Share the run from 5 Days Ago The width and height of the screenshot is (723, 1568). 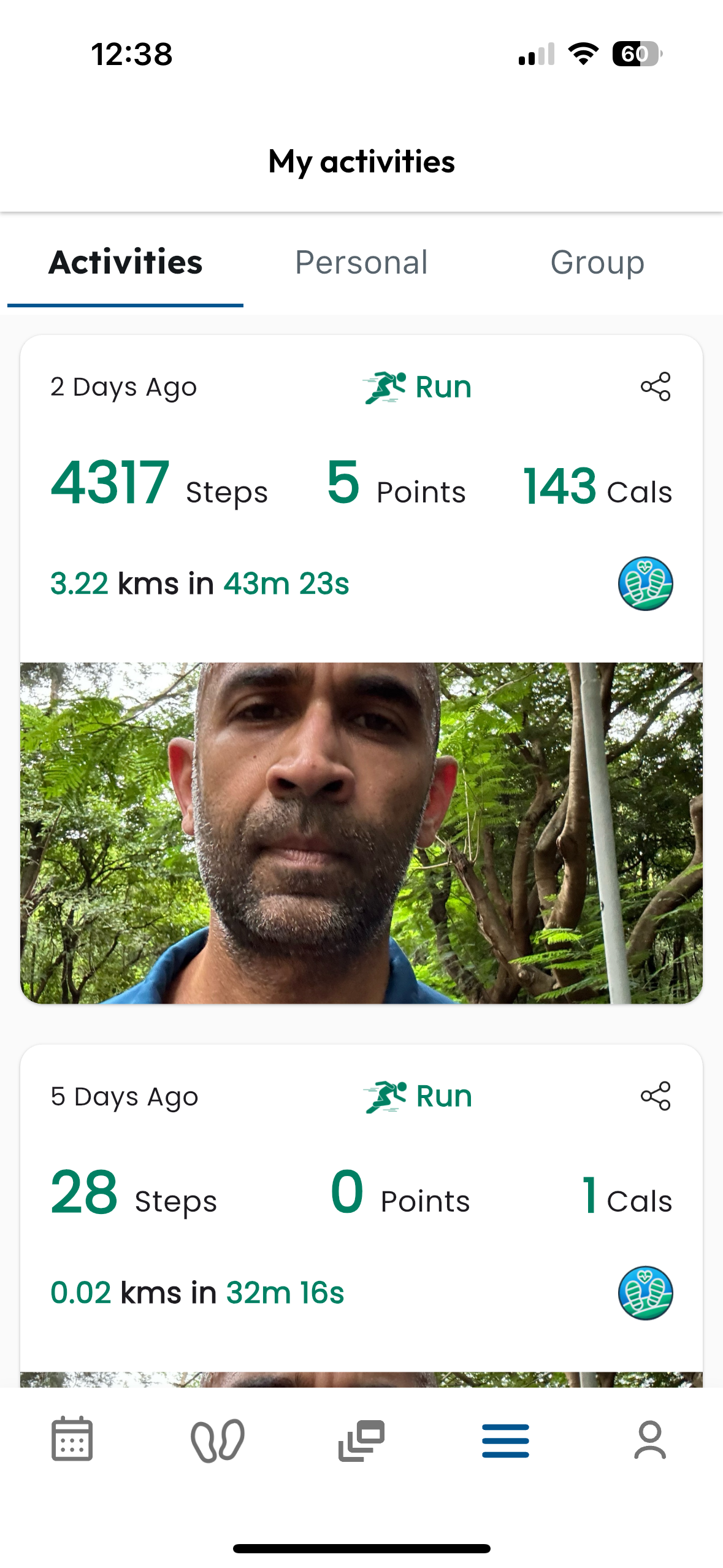coord(656,1096)
